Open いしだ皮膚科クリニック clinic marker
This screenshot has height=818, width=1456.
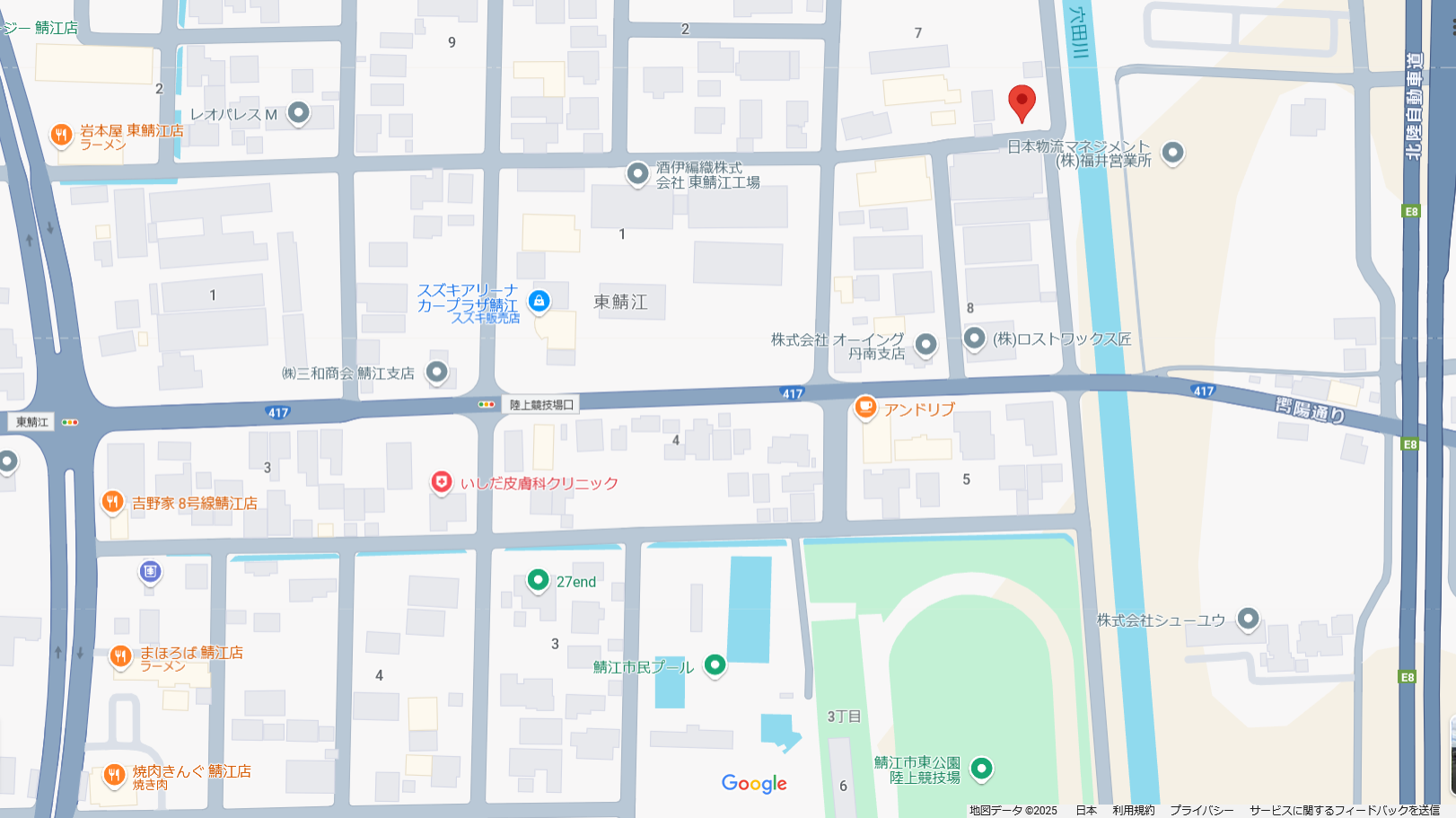point(441,482)
